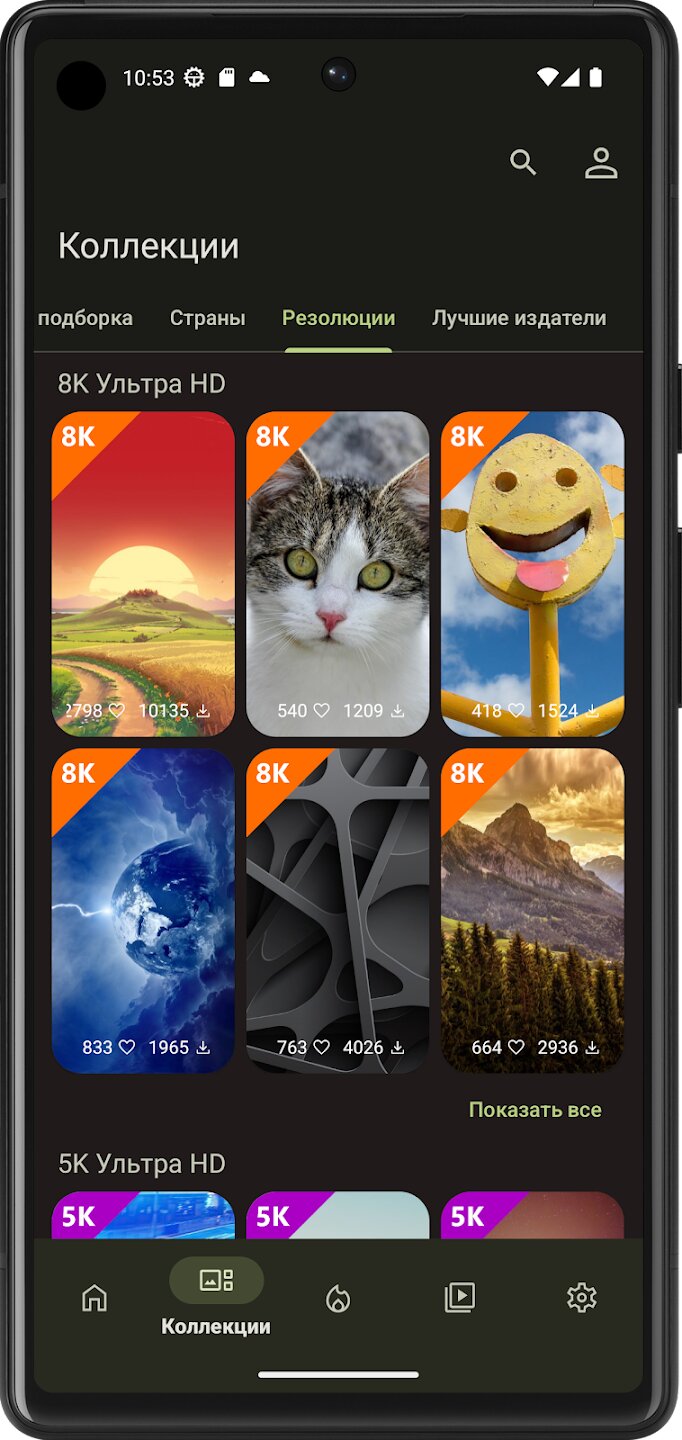The image size is (682, 1440).
Task: Open the user profile icon
Action: pyautogui.click(x=601, y=163)
